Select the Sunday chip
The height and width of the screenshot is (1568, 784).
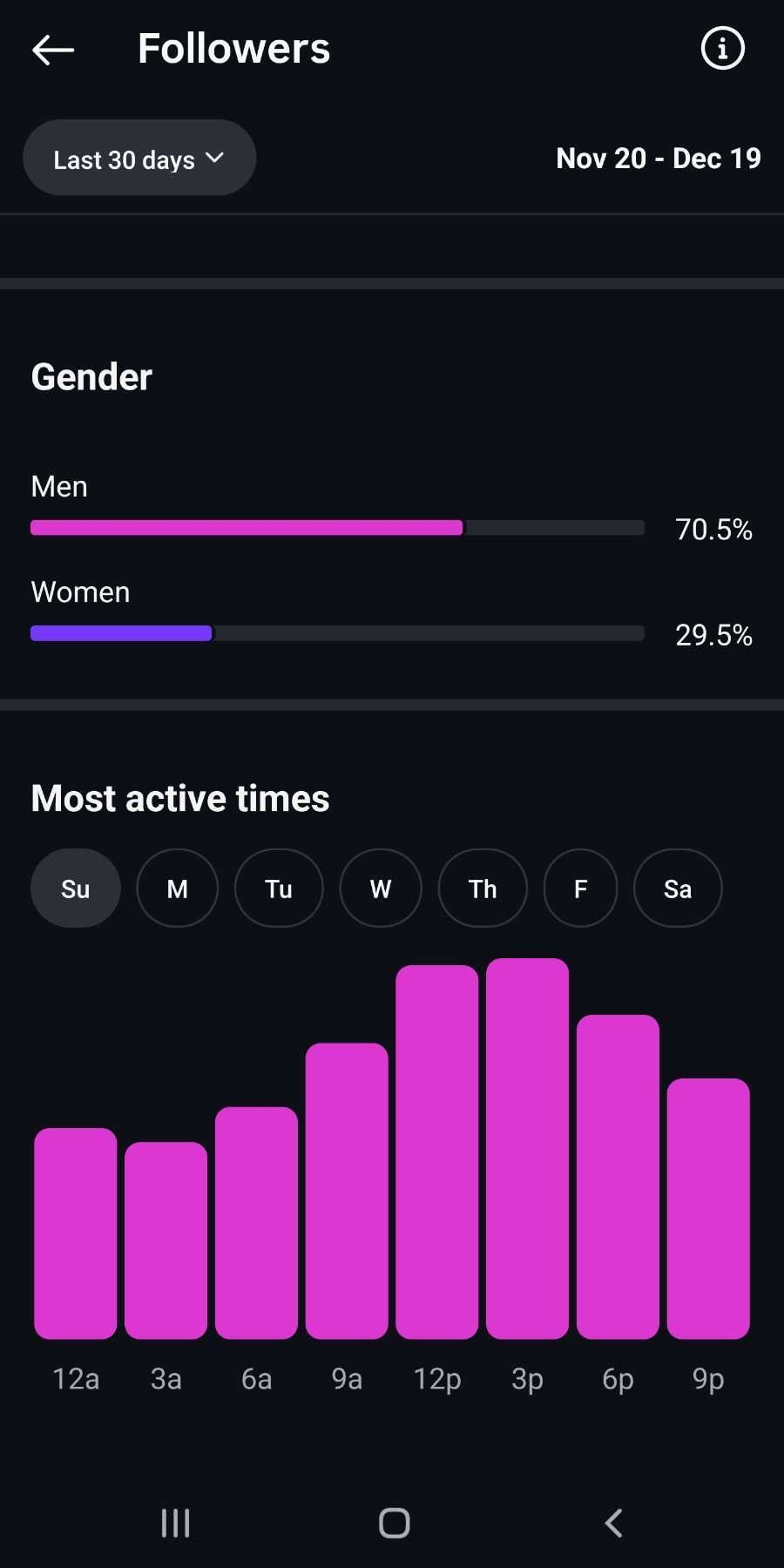click(76, 889)
